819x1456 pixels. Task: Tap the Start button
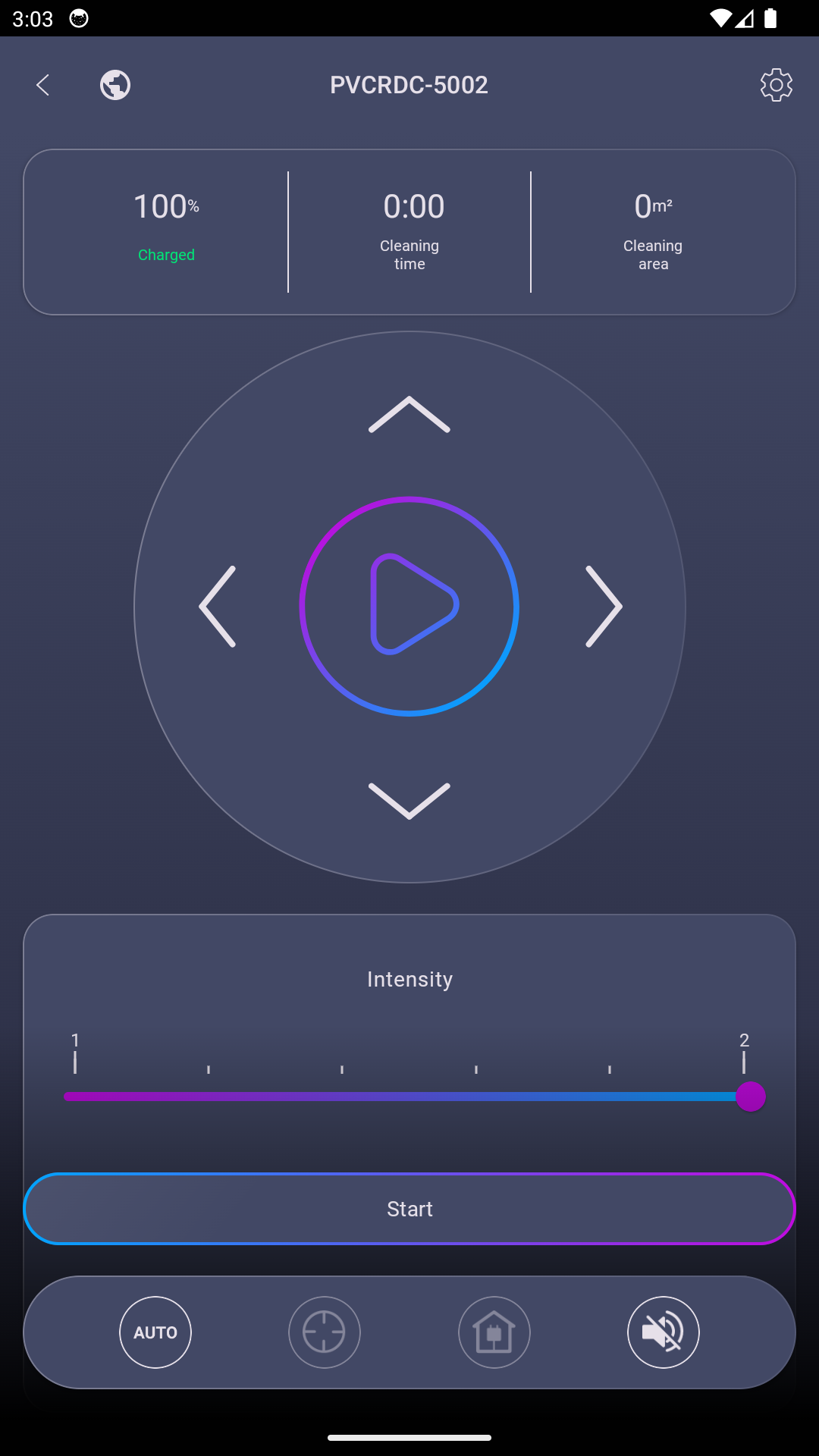(409, 1209)
